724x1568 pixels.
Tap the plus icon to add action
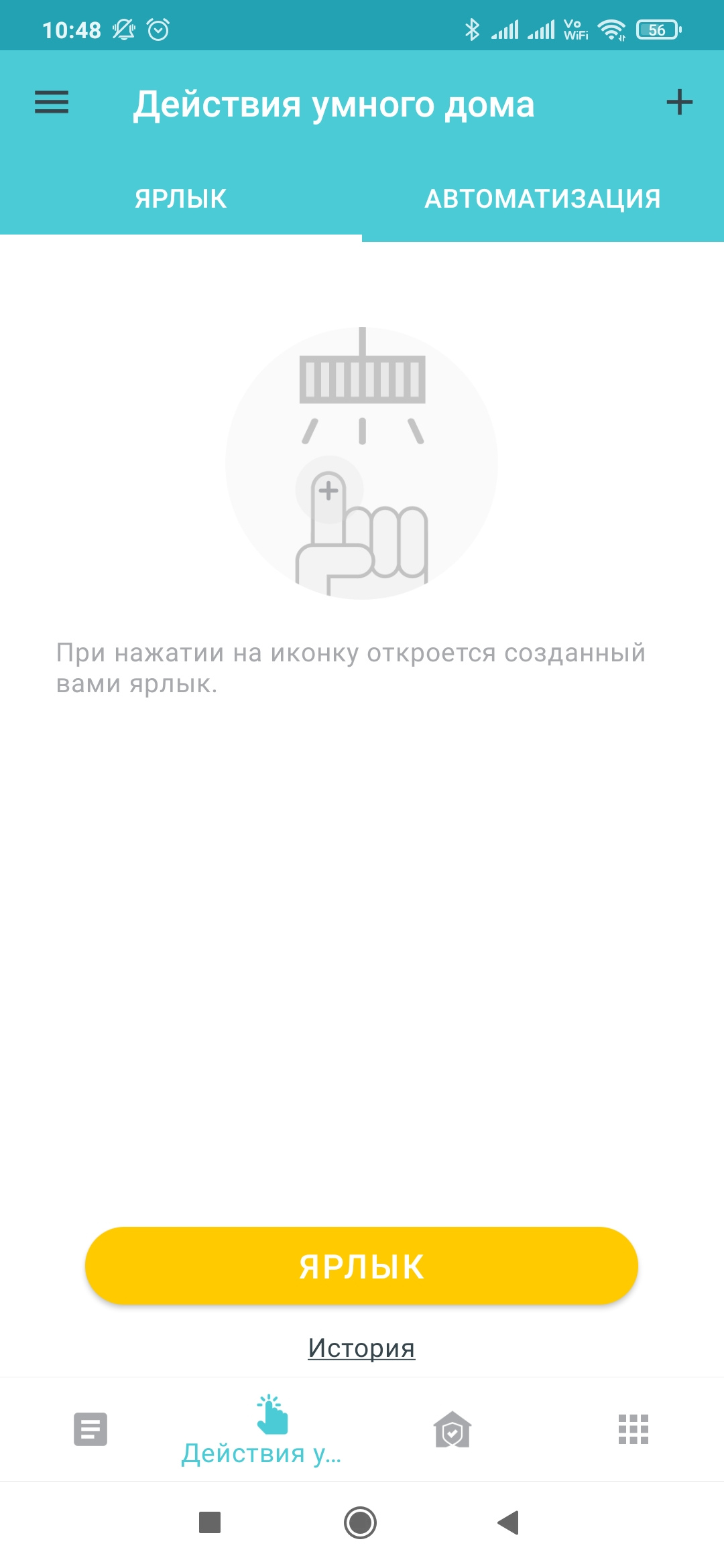[679, 103]
